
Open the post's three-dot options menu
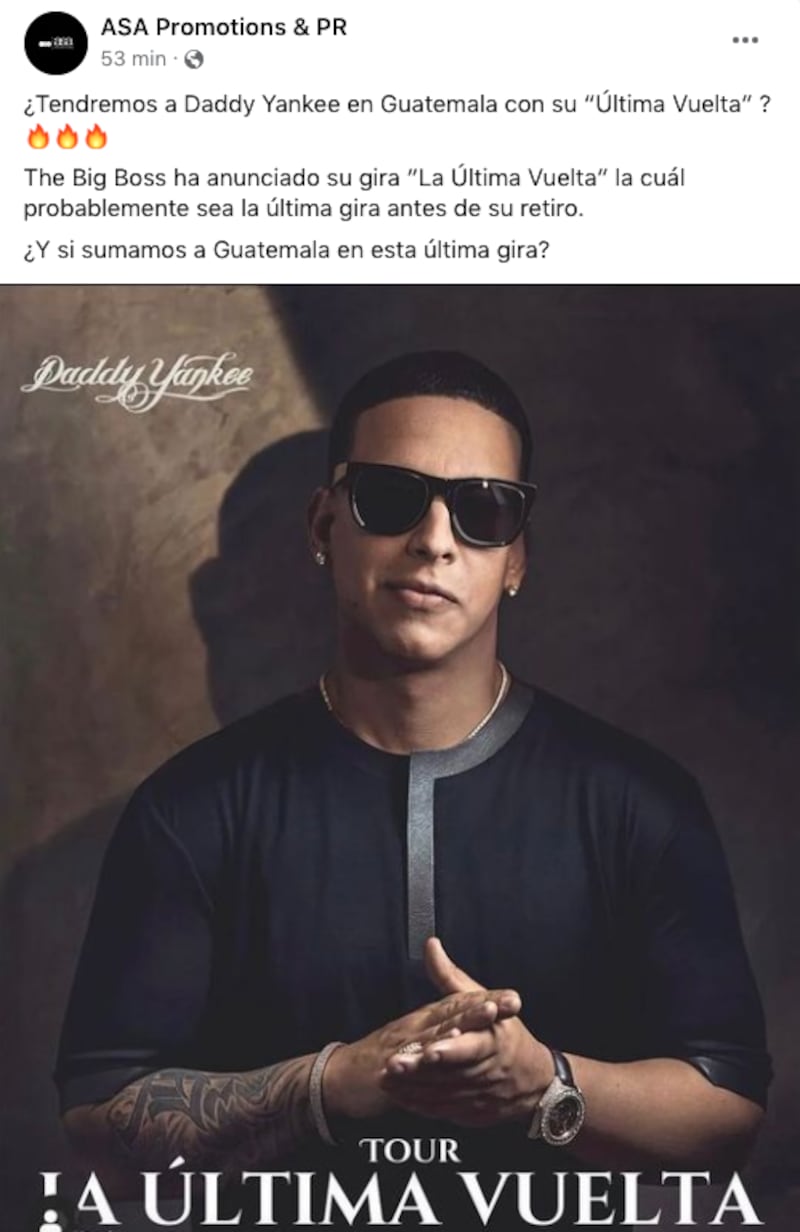(x=745, y=40)
